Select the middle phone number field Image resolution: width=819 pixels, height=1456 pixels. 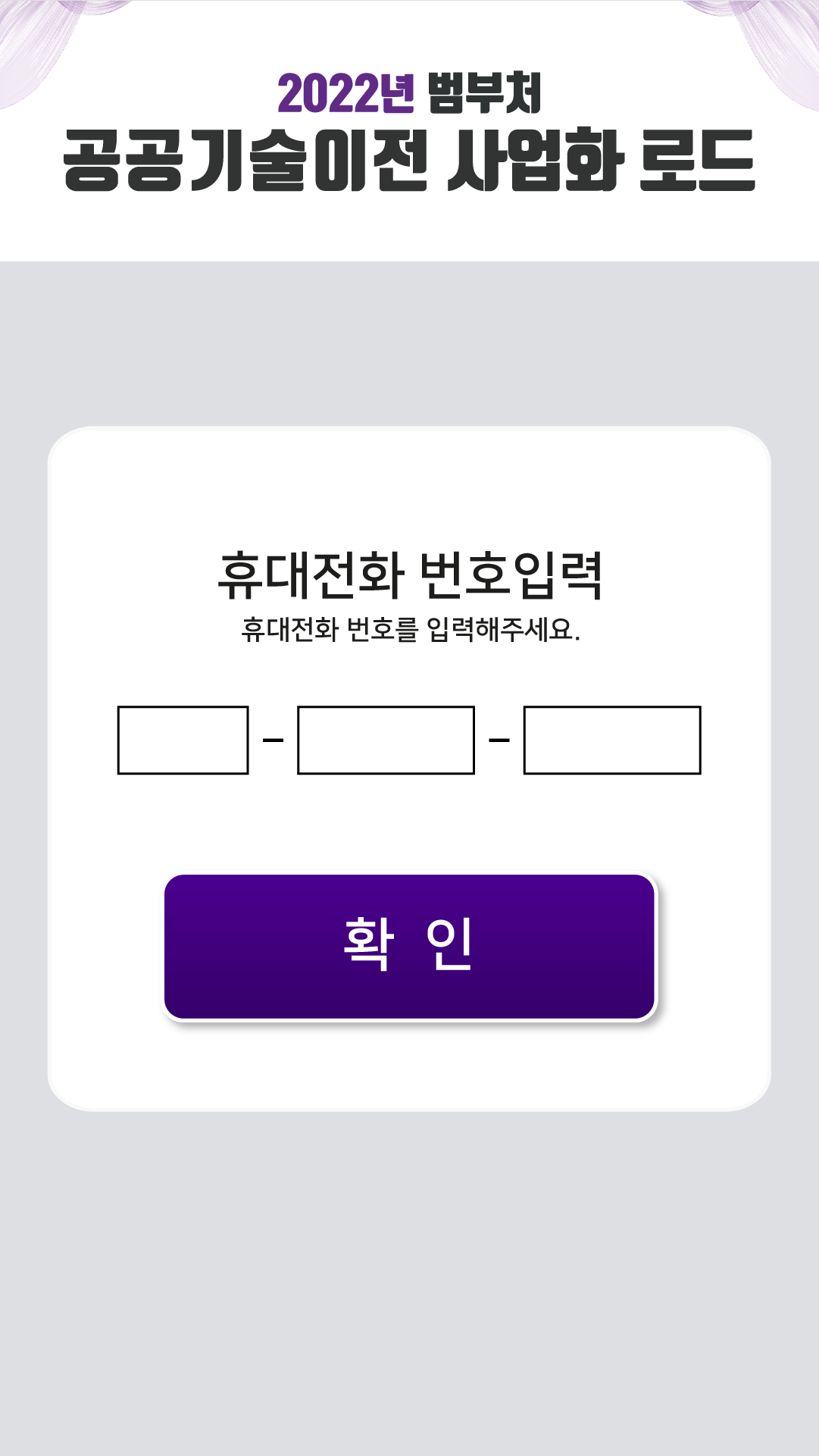386,740
